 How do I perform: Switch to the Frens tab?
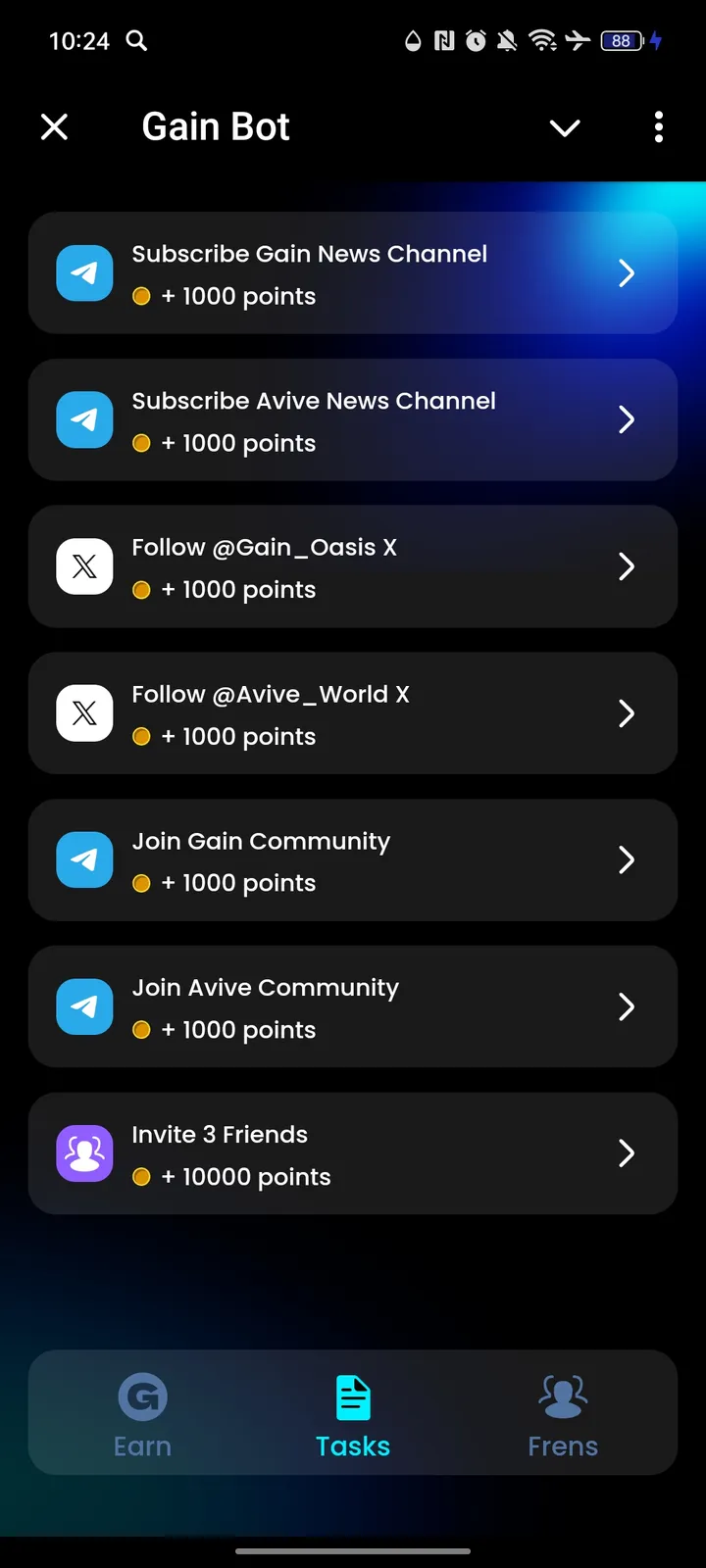tap(562, 1413)
